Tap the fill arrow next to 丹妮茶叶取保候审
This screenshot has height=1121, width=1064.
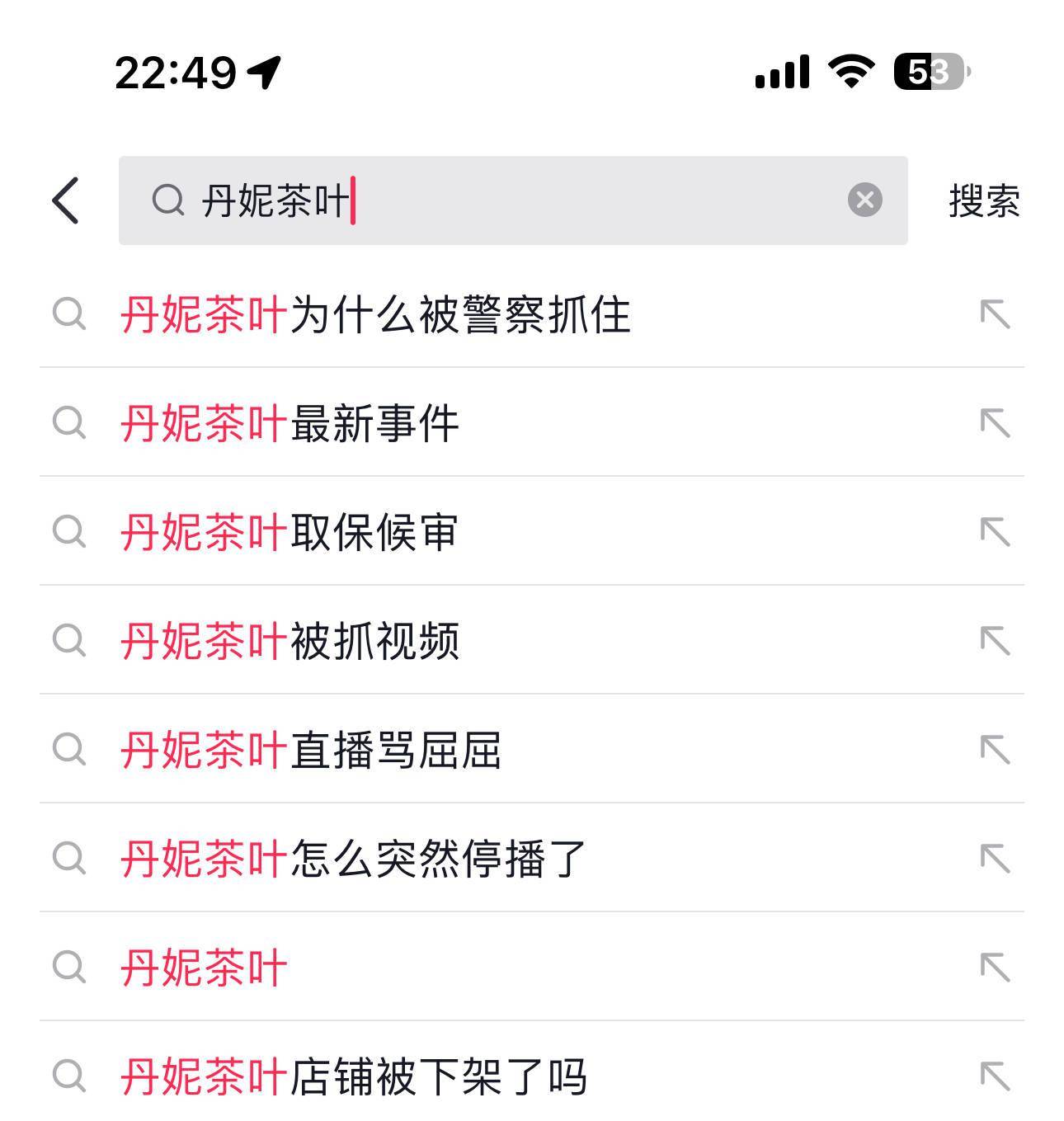tap(995, 533)
